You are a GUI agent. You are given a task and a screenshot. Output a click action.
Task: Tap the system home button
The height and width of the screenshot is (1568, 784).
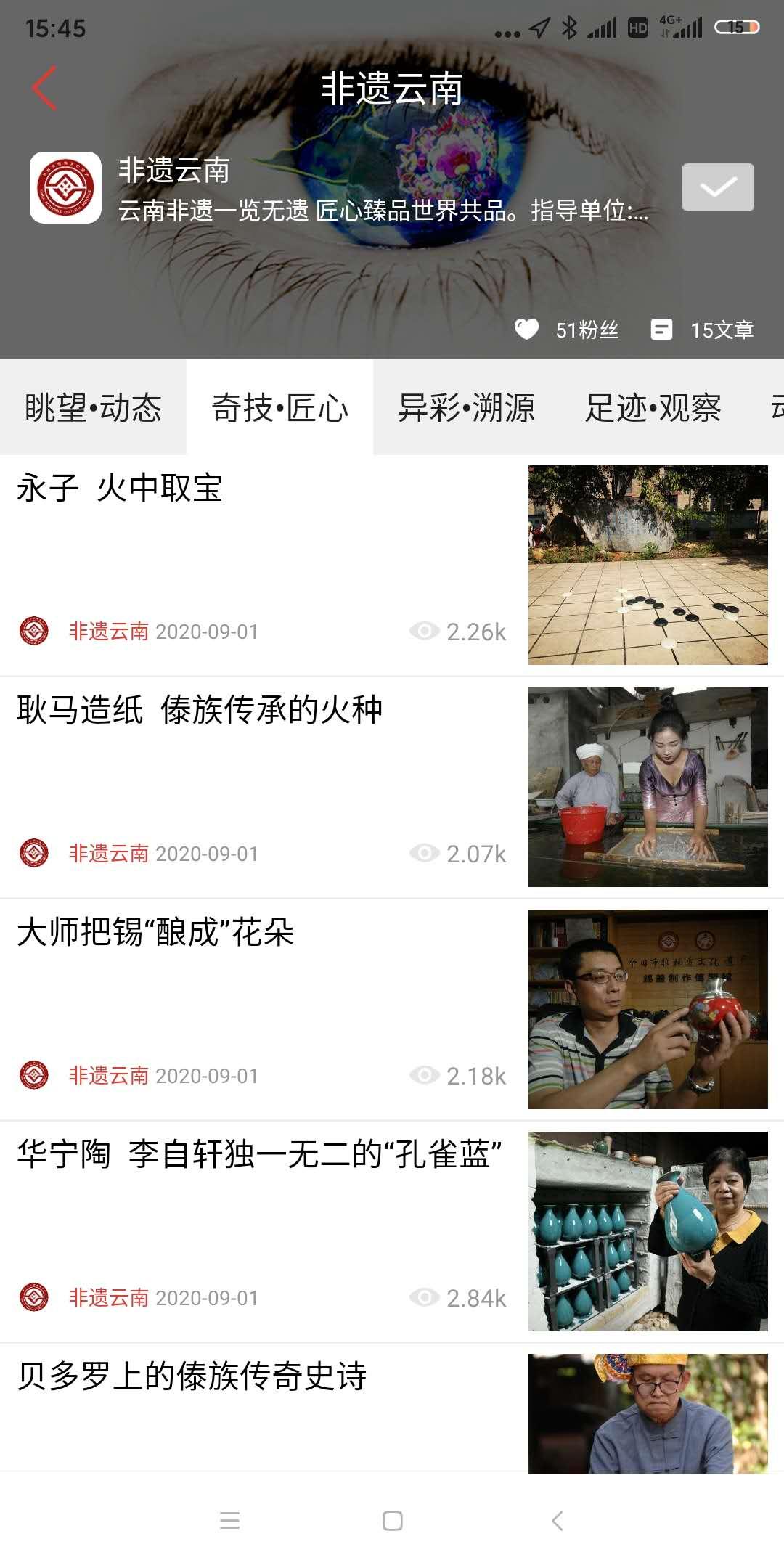click(392, 1521)
